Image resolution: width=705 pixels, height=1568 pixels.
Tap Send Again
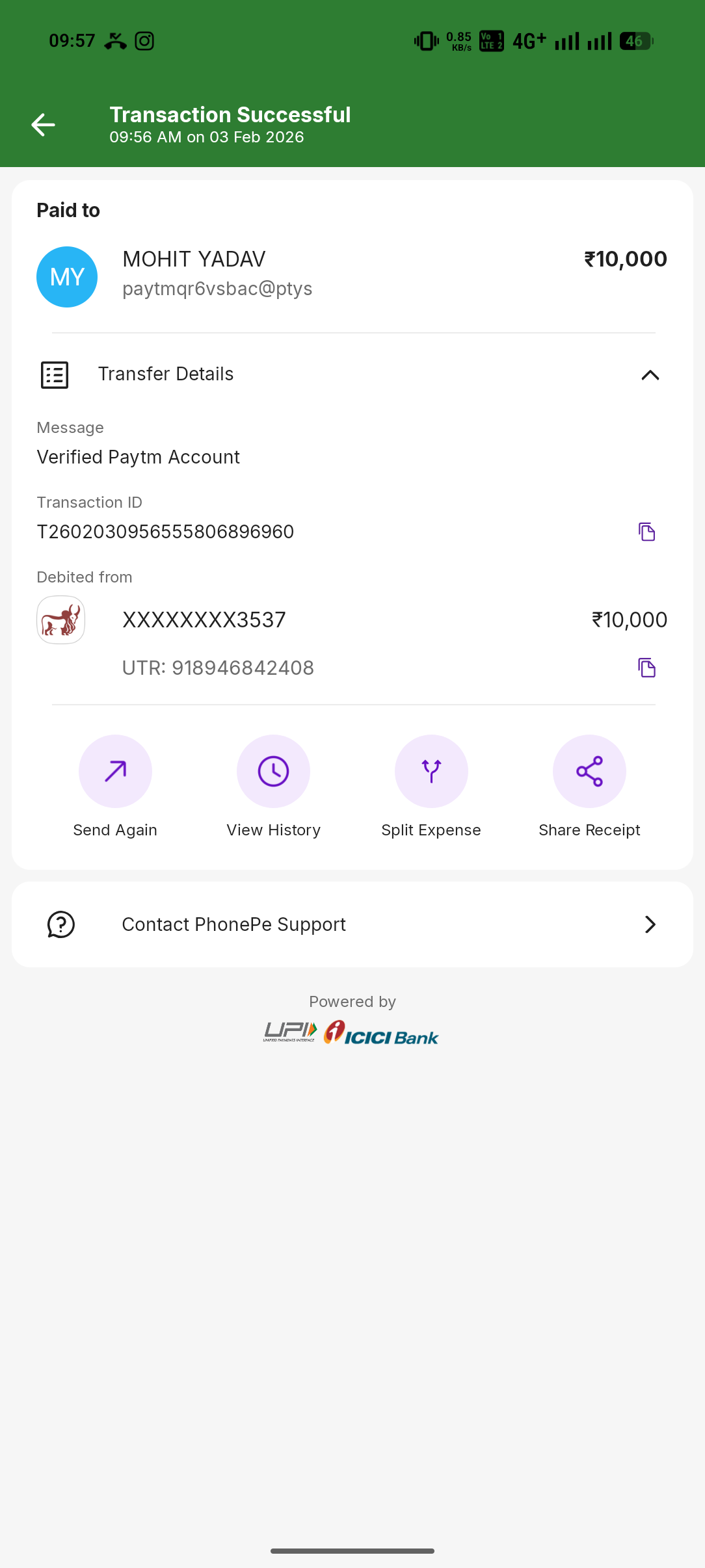(x=115, y=772)
